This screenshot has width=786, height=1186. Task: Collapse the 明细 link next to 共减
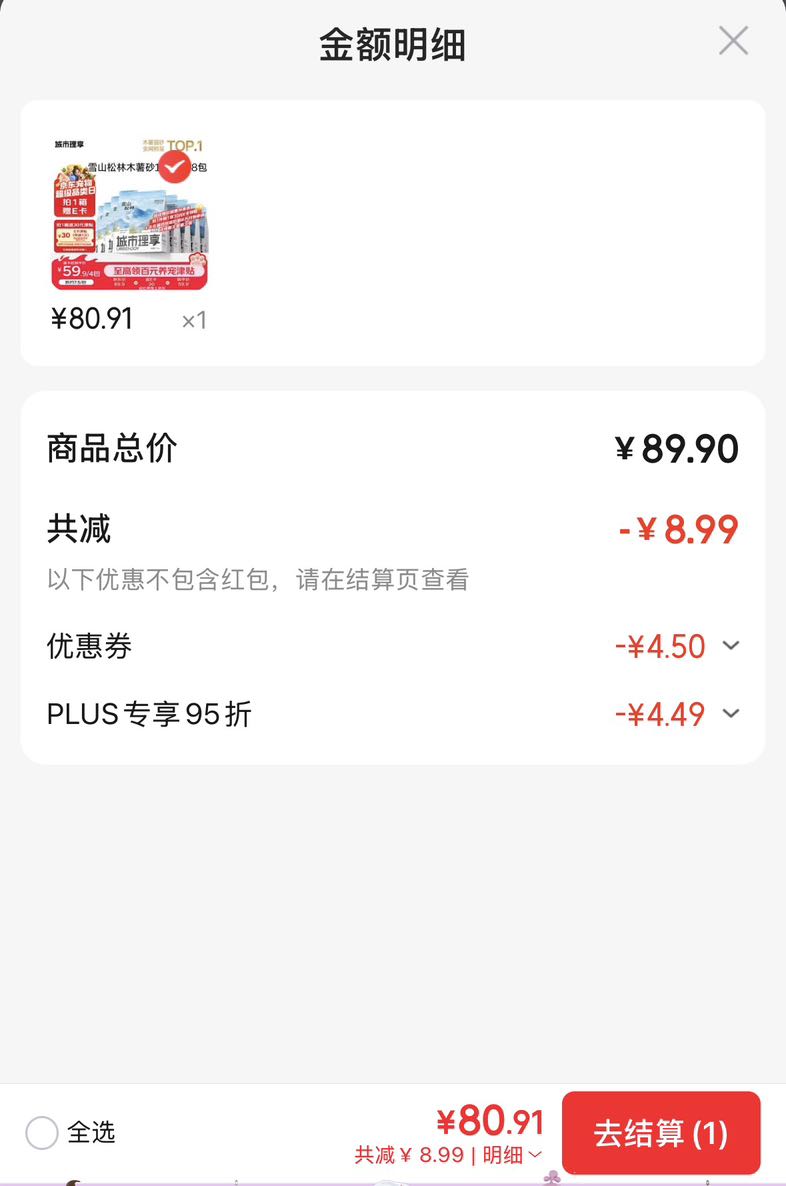coord(512,1155)
